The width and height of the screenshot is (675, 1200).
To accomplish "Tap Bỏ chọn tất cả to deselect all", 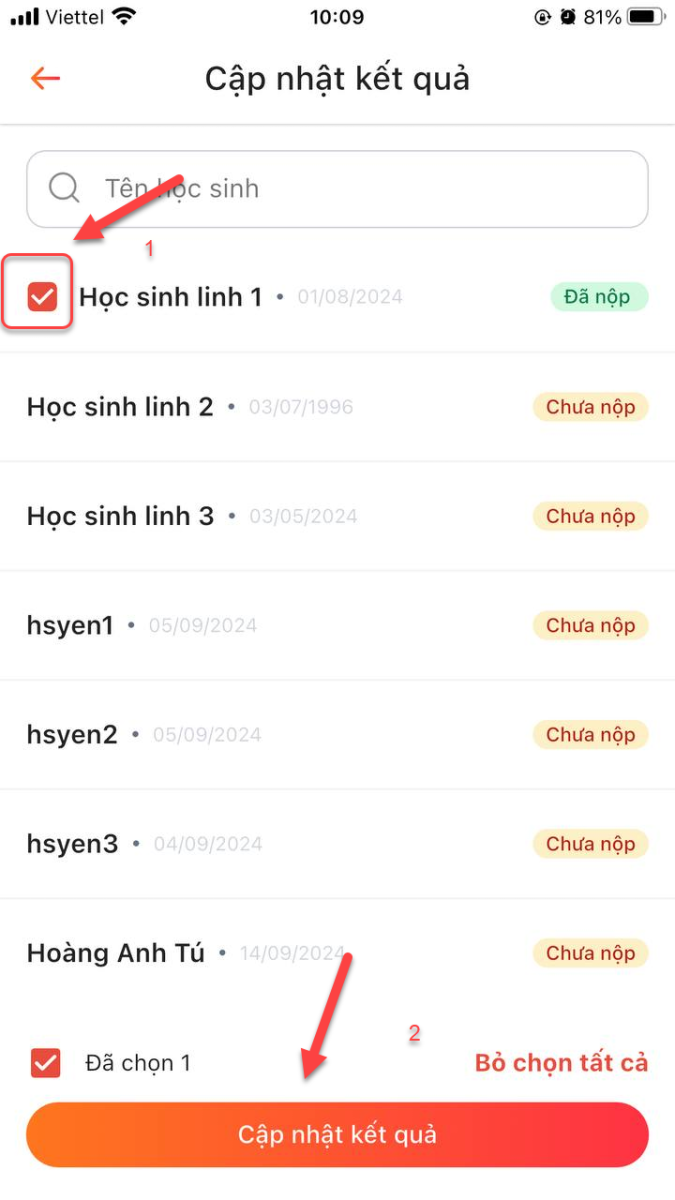I will (561, 1063).
